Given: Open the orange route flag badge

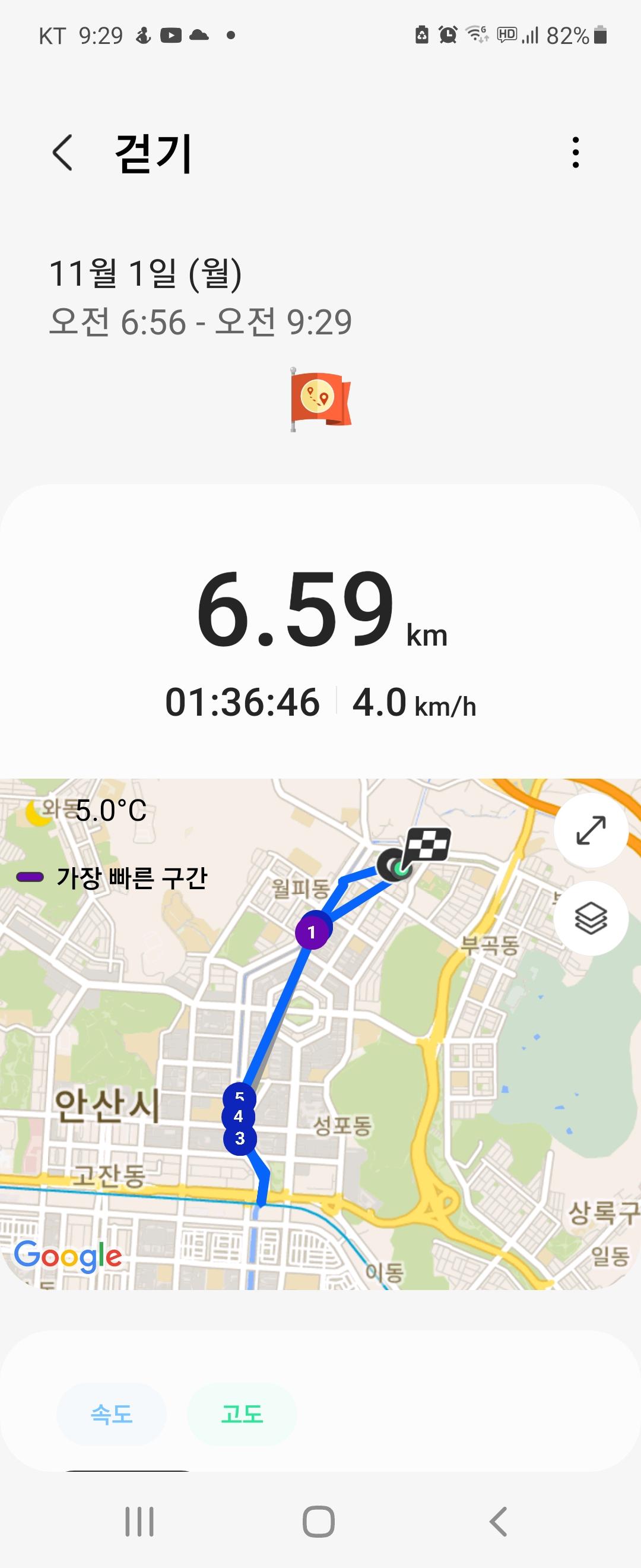Looking at the screenshot, I should [x=320, y=400].
